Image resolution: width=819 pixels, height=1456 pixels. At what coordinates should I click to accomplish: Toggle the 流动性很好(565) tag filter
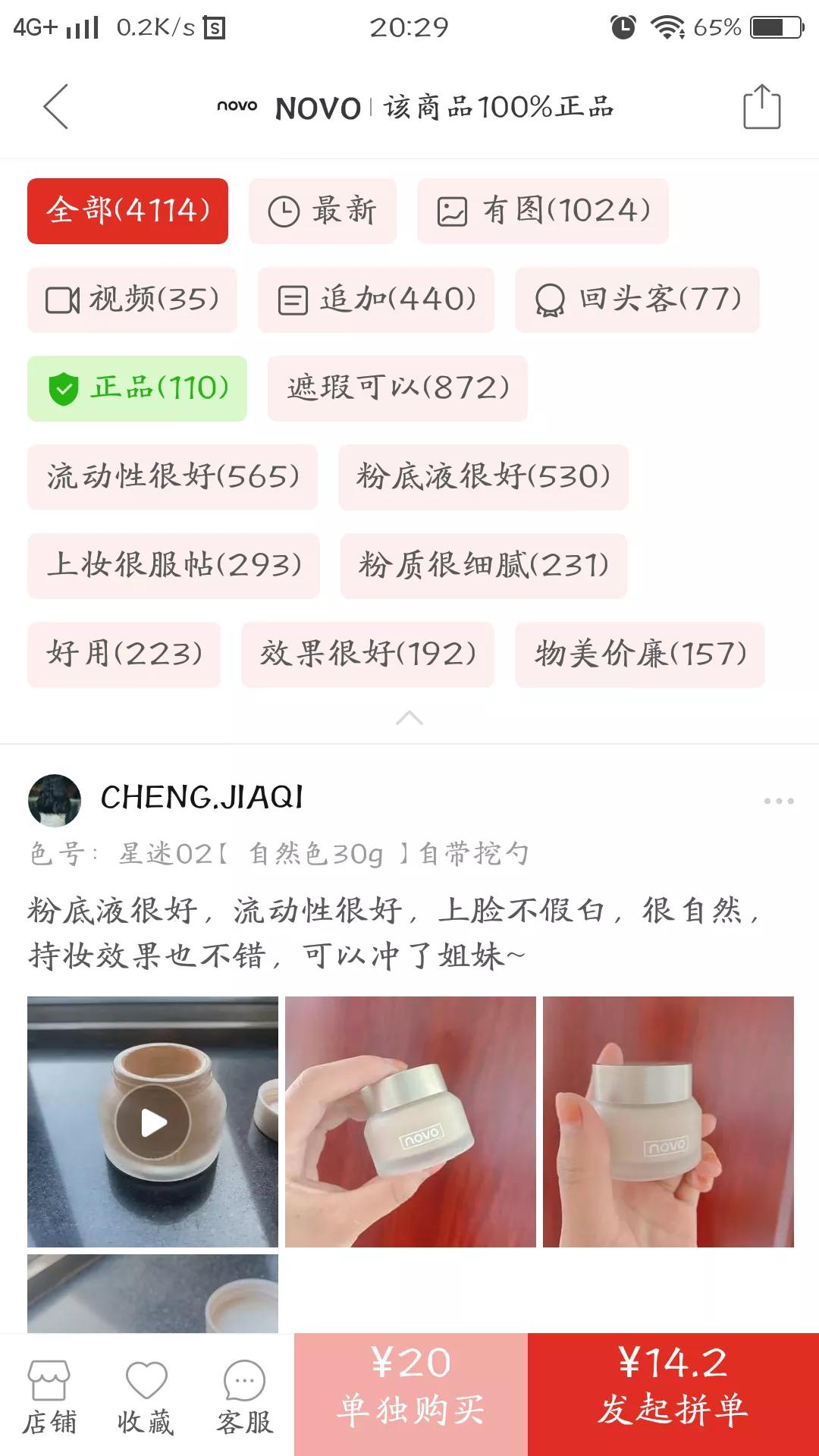pyautogui.click(x=172, y=478)
